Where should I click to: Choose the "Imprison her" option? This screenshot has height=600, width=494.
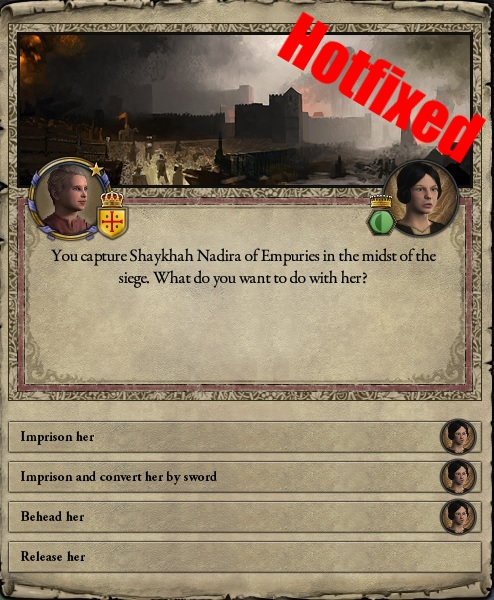245,437
